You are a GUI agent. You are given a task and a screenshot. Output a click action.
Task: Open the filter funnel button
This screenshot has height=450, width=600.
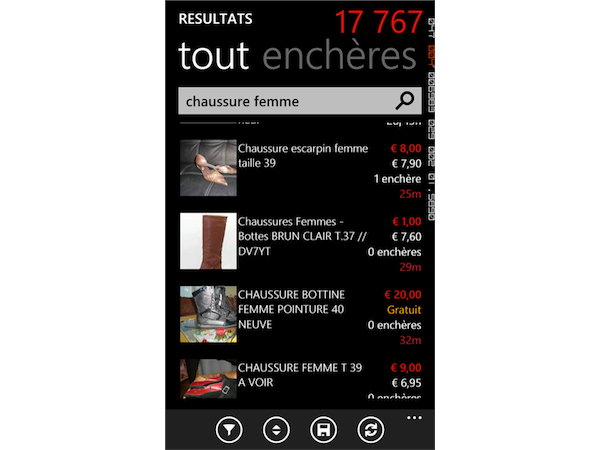[230, 430]
